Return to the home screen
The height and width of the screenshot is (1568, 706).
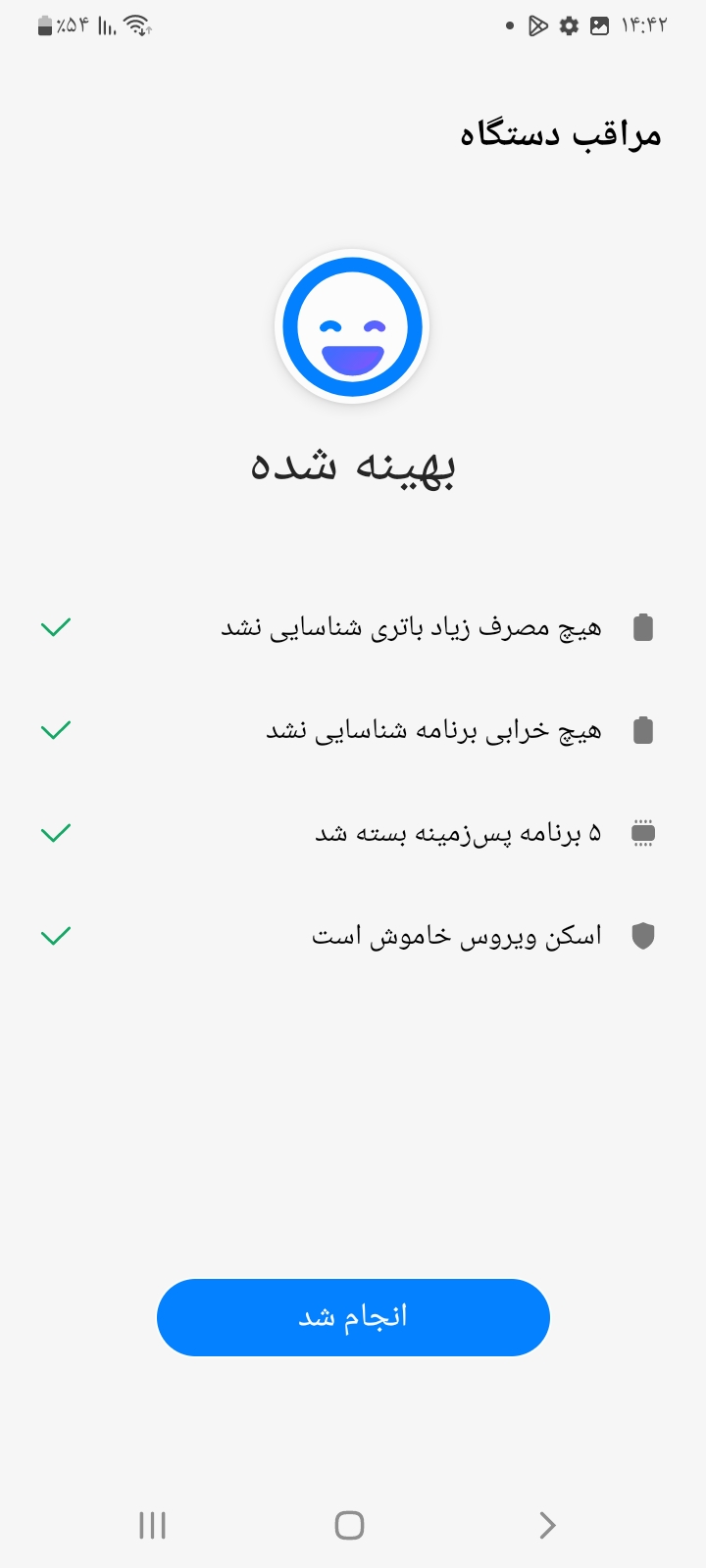click(349, 1525)
